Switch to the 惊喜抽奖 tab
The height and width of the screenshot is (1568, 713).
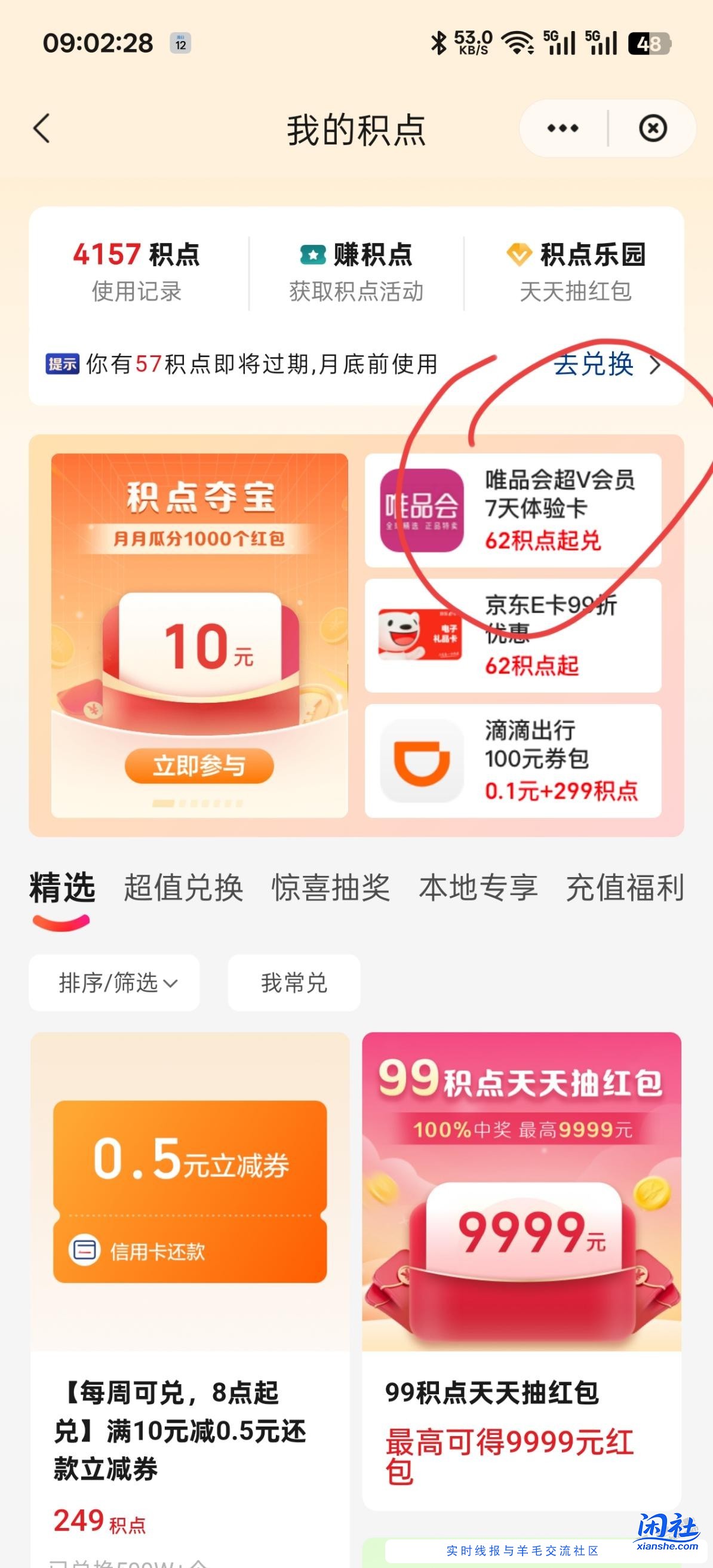pyautogui.click(x=331, y=887)
